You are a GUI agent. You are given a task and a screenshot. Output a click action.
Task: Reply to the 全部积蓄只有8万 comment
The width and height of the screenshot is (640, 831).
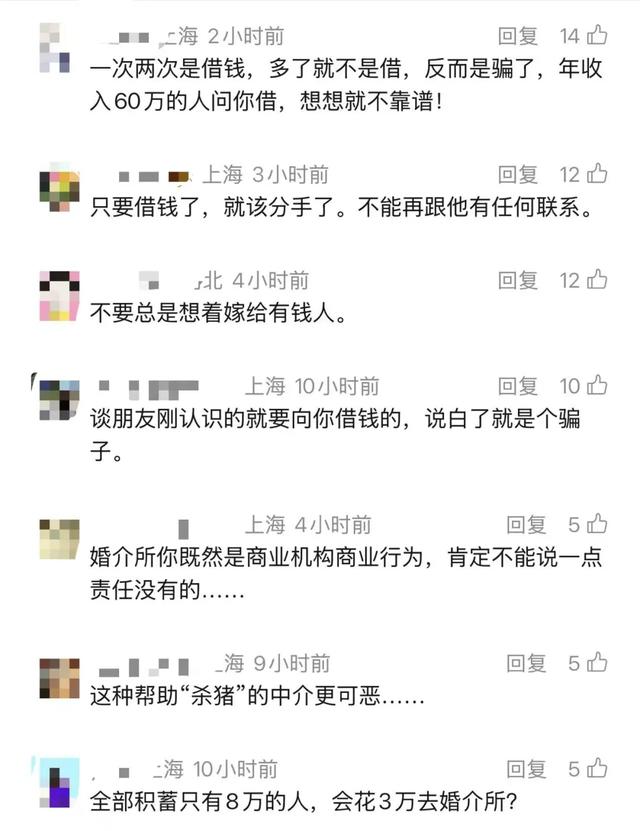point(526,769)
